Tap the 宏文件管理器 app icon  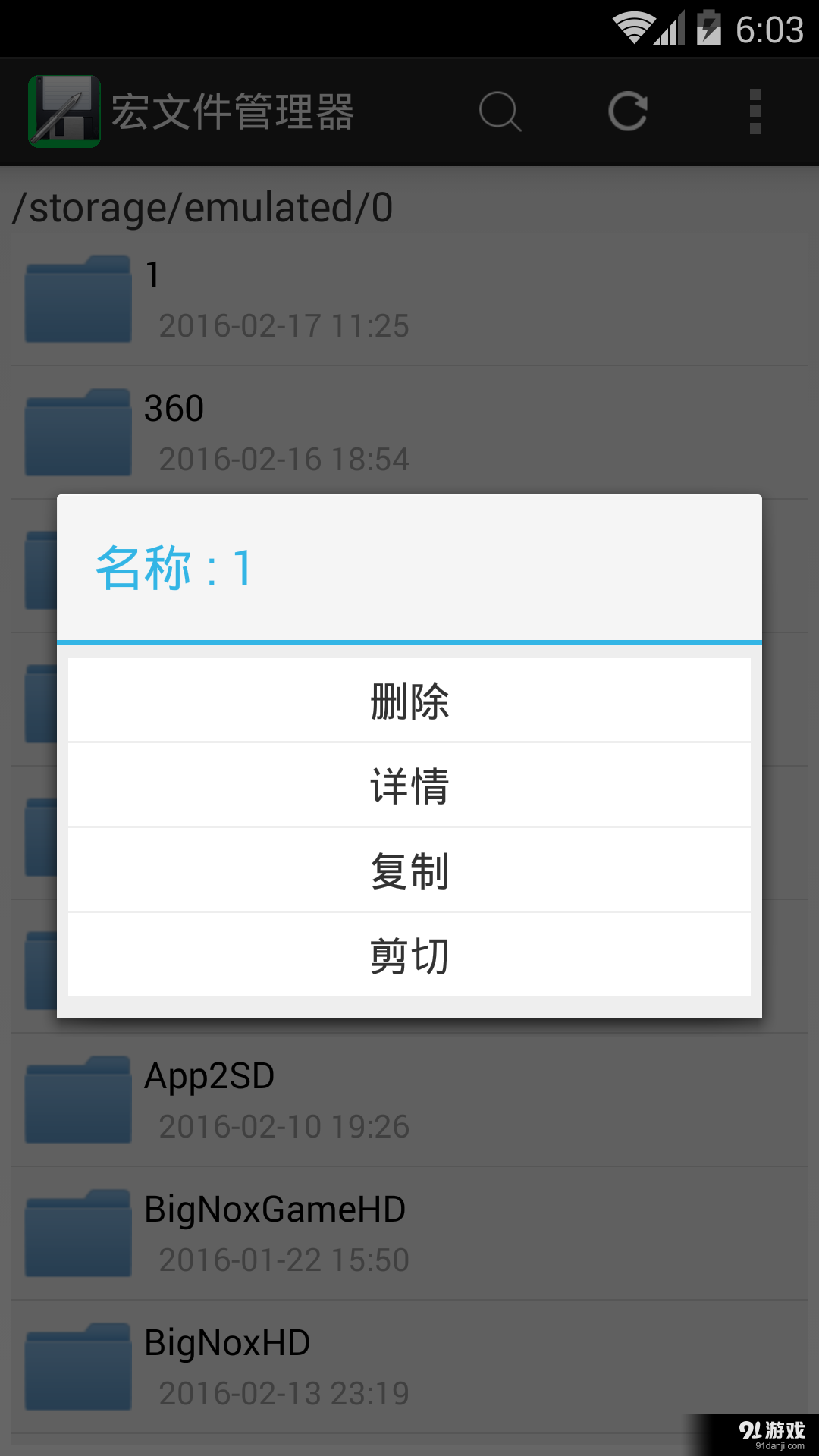point(64,111)
